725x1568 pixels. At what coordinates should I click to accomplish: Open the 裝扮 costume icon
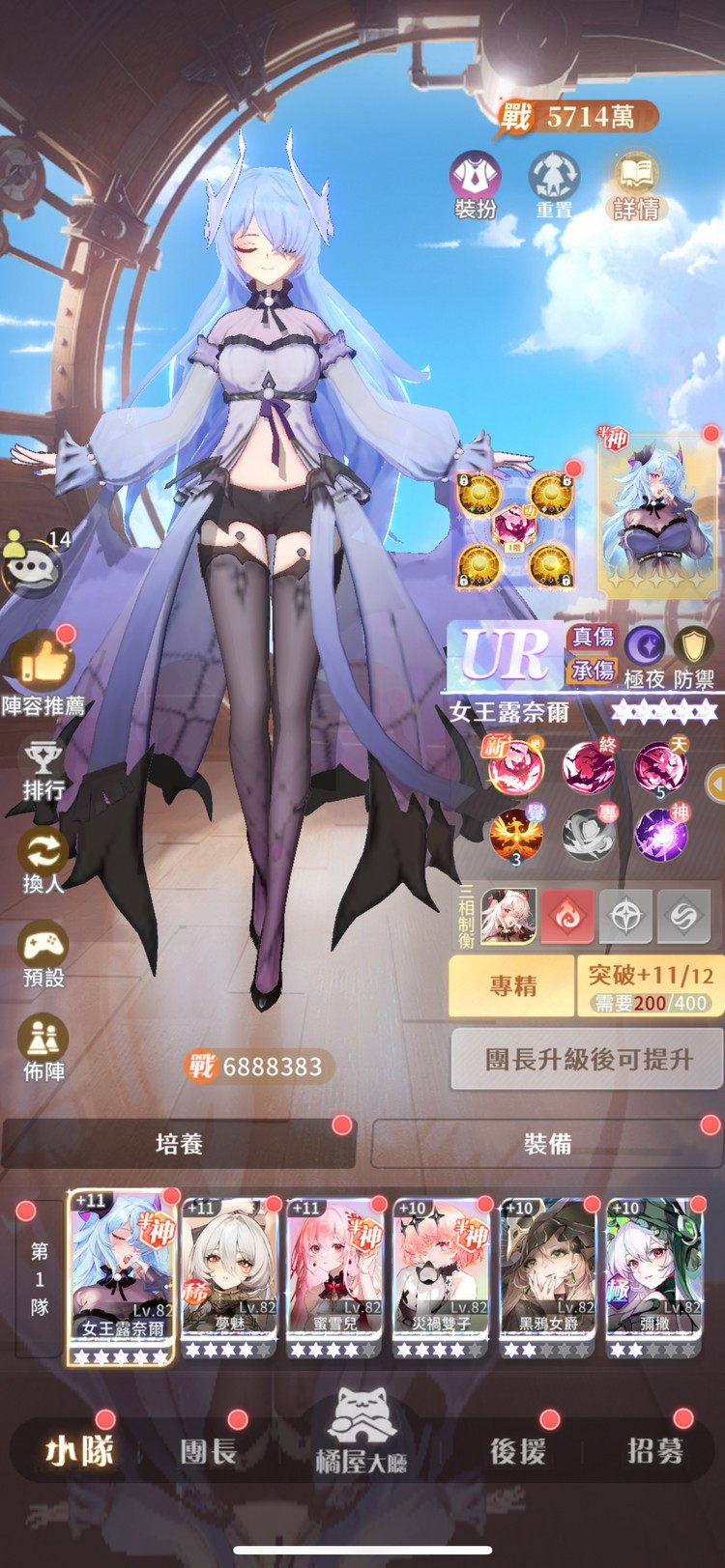point(475,184)
